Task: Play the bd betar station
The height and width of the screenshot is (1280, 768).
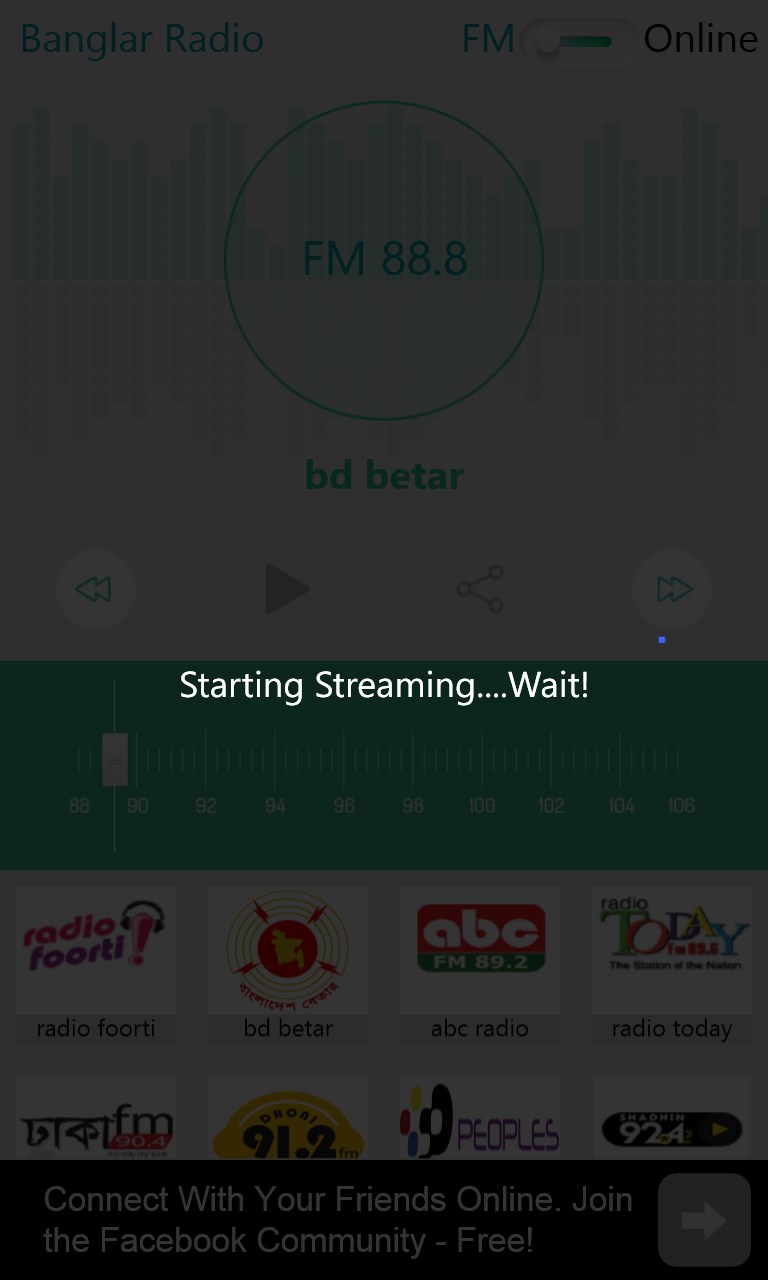Action: [287, 589]
